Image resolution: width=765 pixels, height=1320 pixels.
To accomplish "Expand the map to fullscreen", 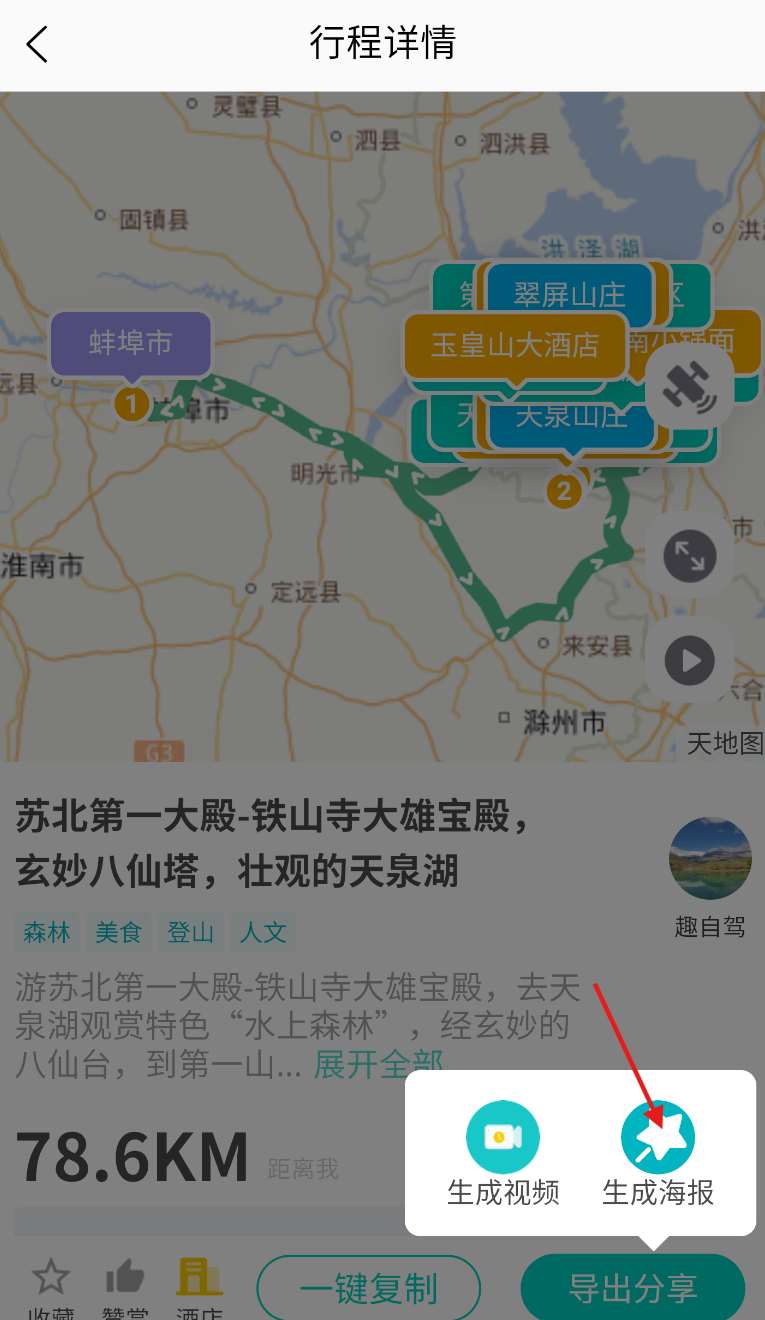I will tap(690, 556).
